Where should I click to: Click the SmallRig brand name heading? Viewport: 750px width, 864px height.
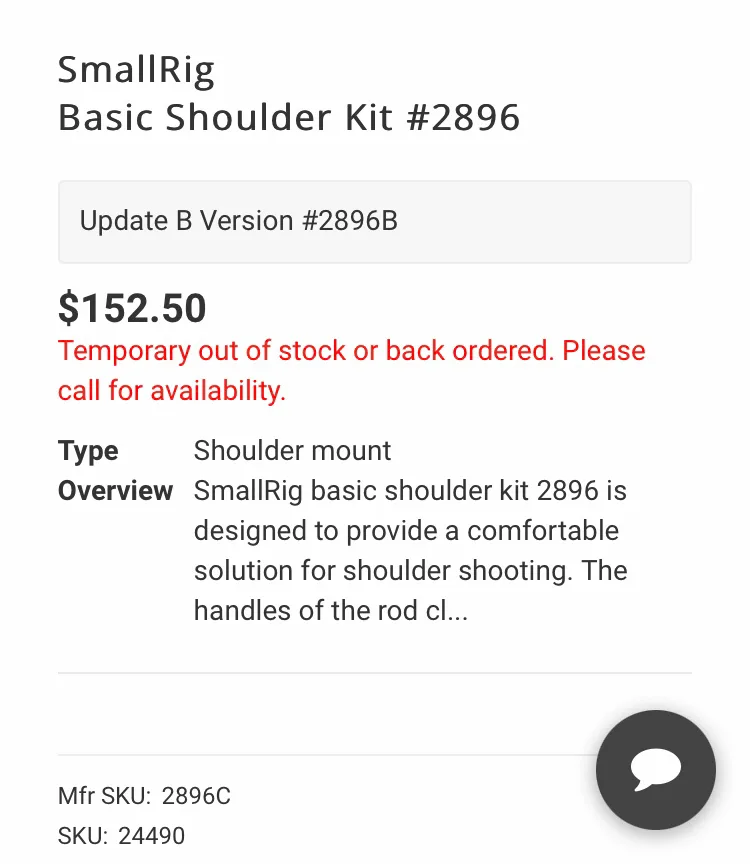[x=136, y=68]
